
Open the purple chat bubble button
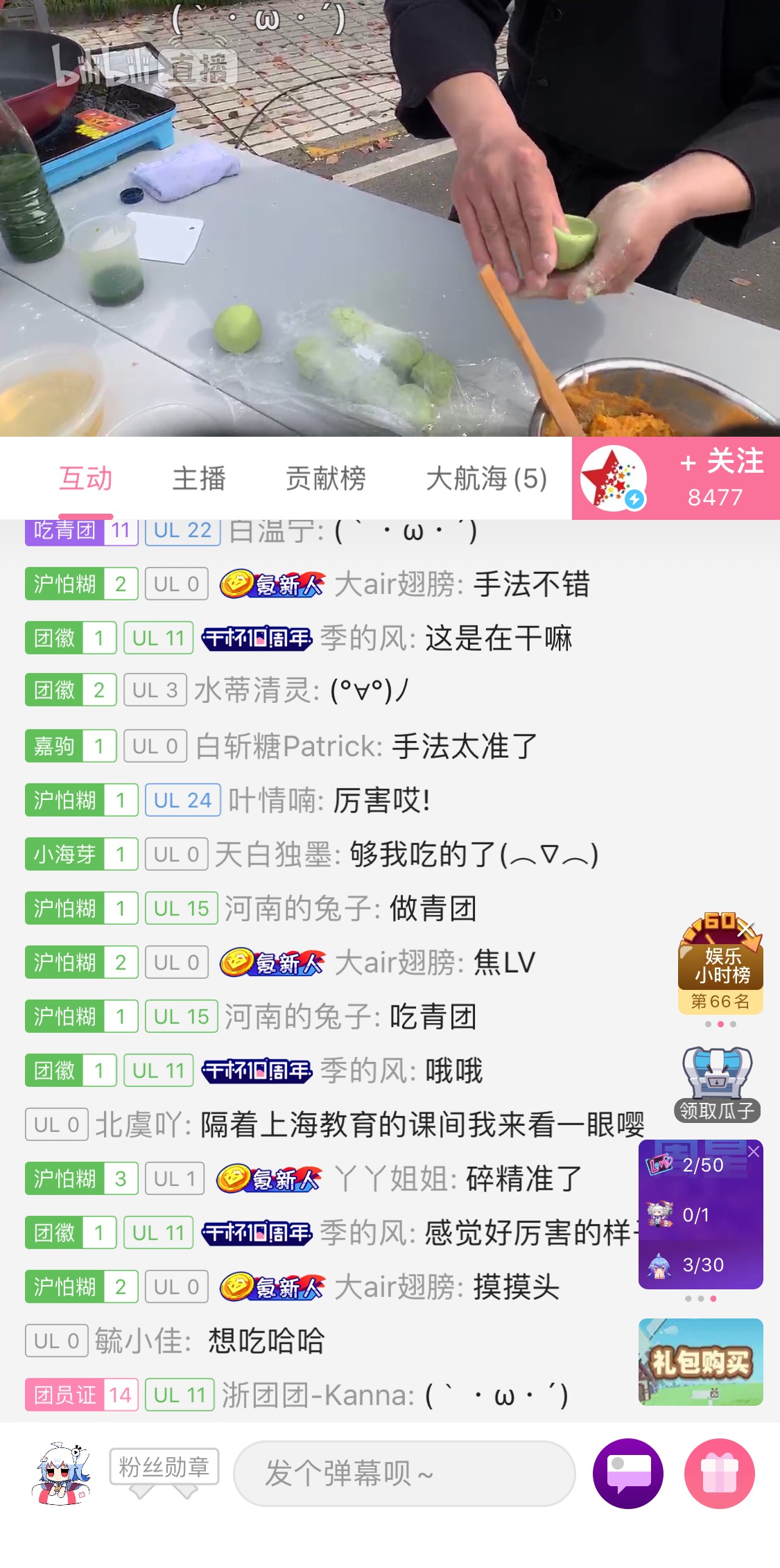(x=628, y=1473)
